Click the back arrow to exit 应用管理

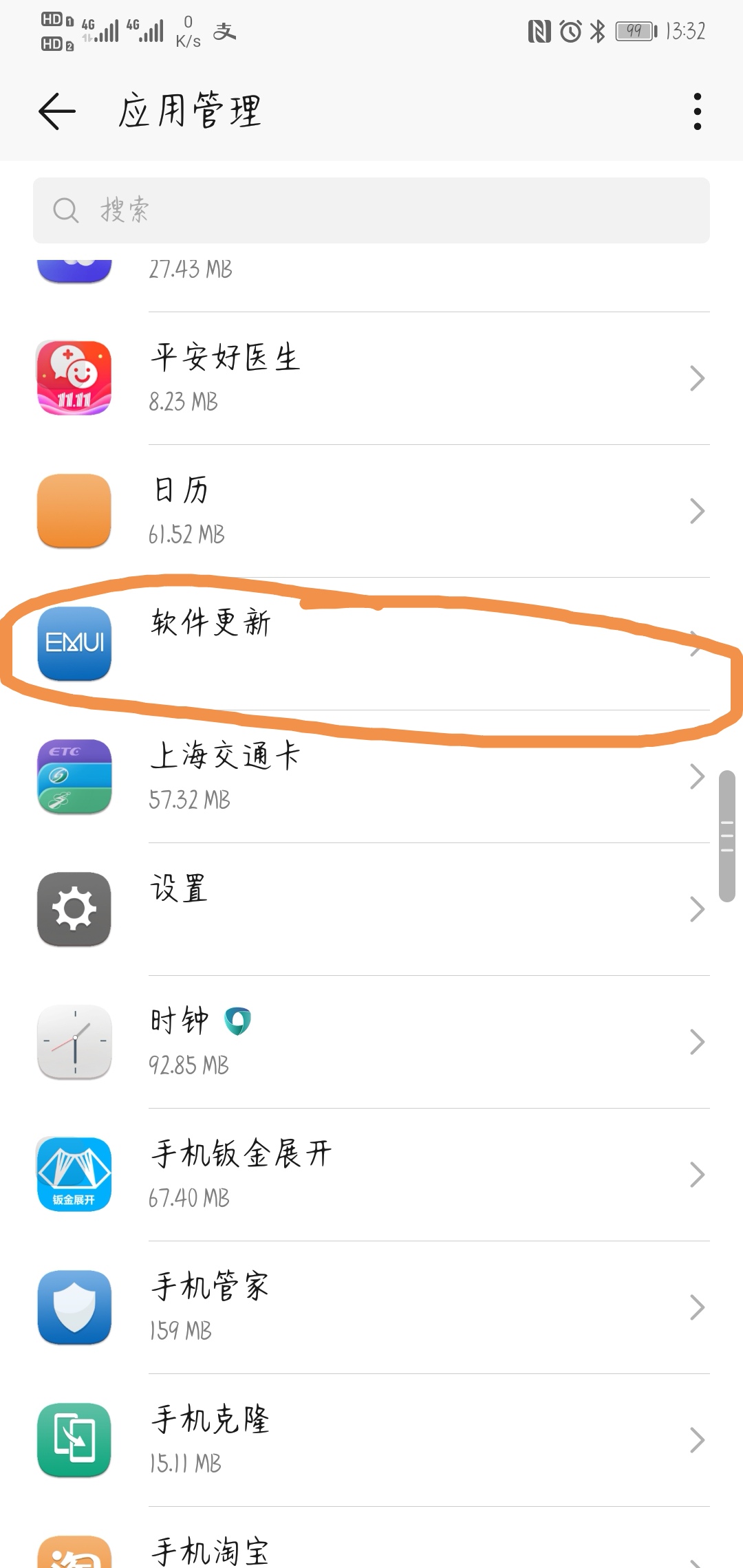(x=55, y=111)
